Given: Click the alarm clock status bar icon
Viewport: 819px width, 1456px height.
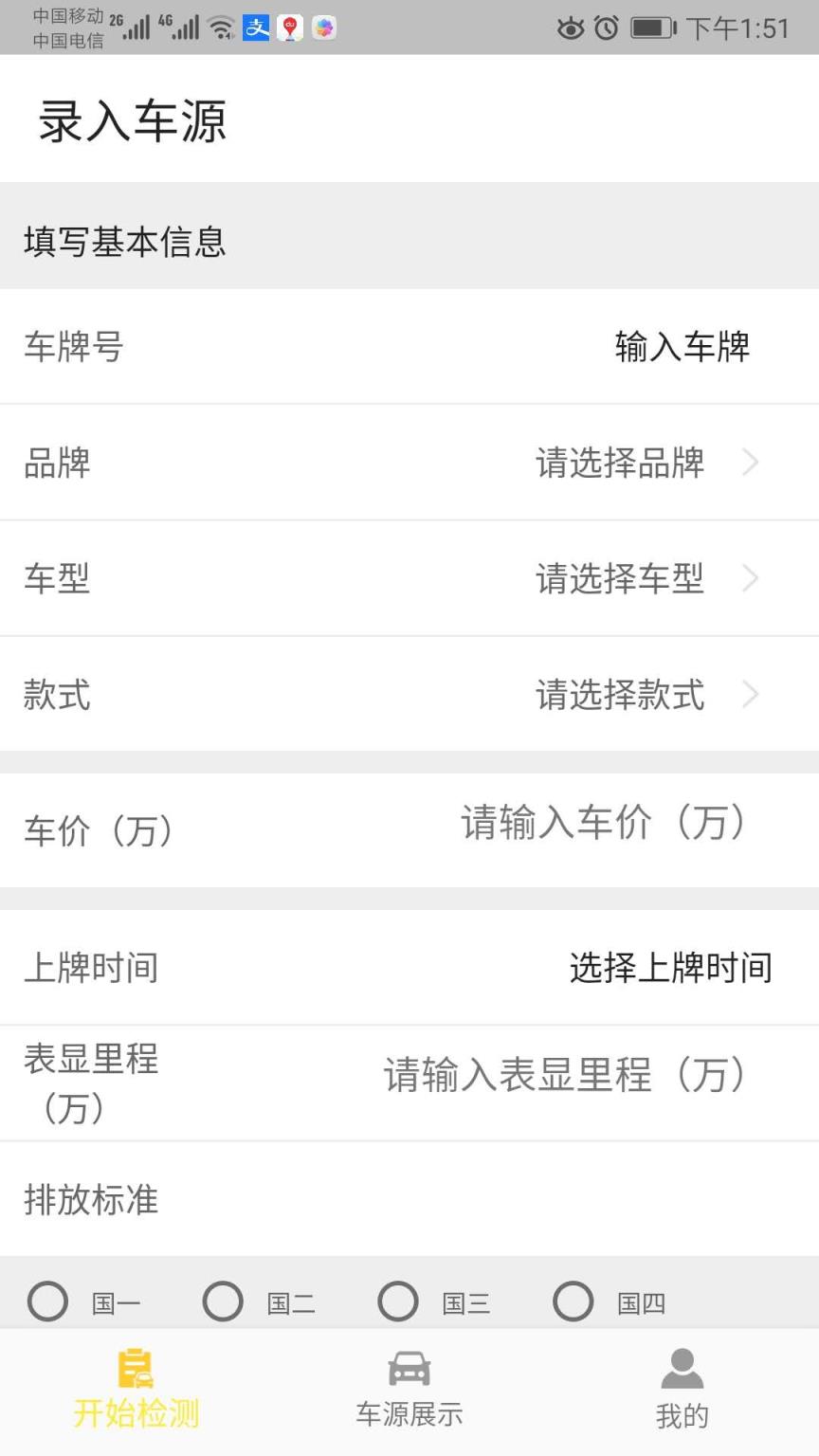Looking at the screenshot, I should (608, 26).
